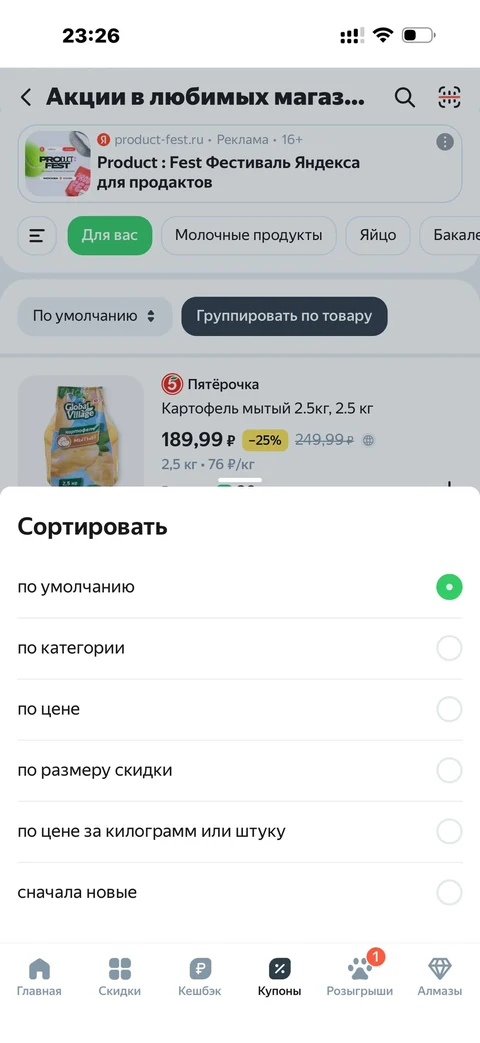Viewport: 480px width, 1043px height.
Task: Tap the Группировать по товару button
Action: tap(285, 316)
